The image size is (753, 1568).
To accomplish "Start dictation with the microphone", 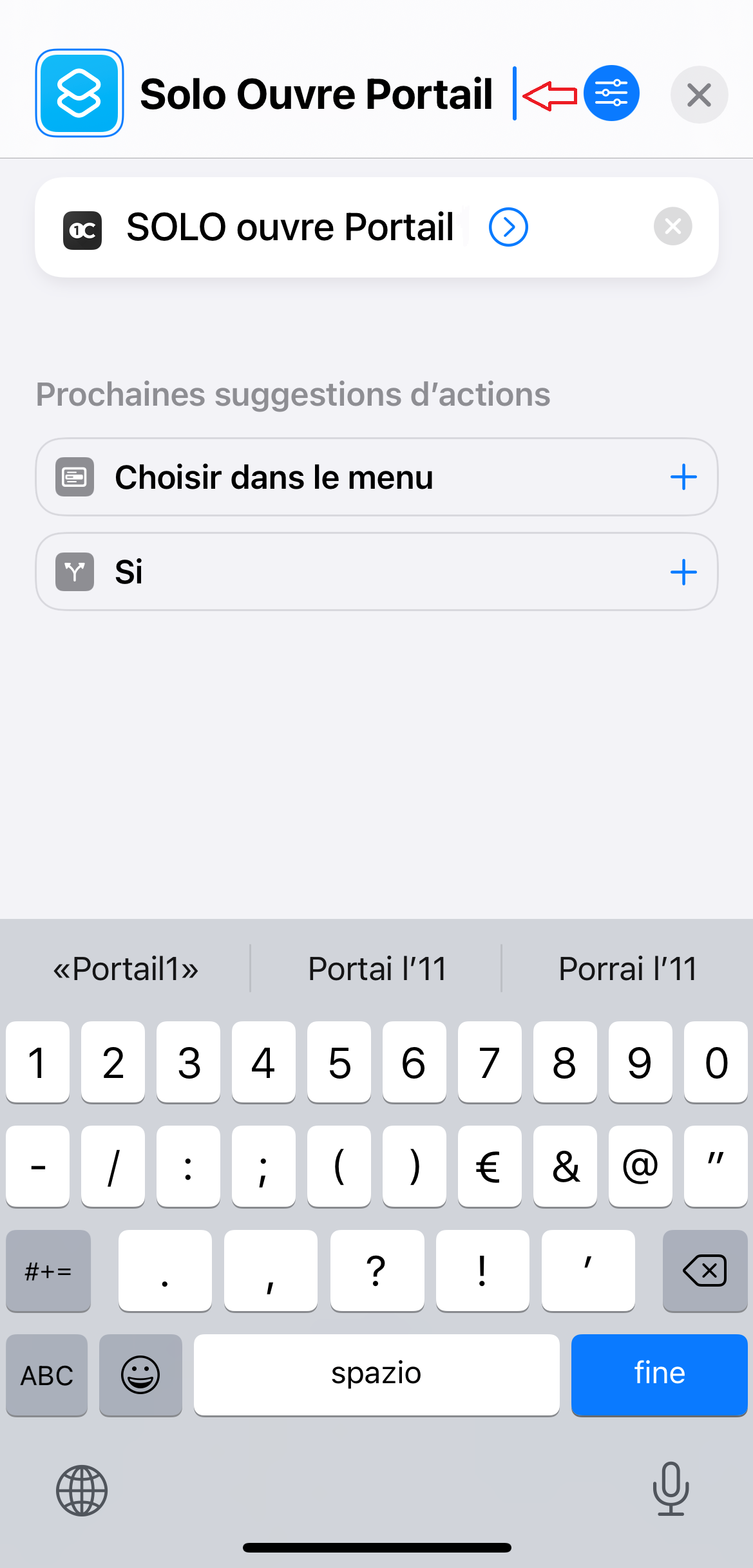I will [x=671, y=1489].
